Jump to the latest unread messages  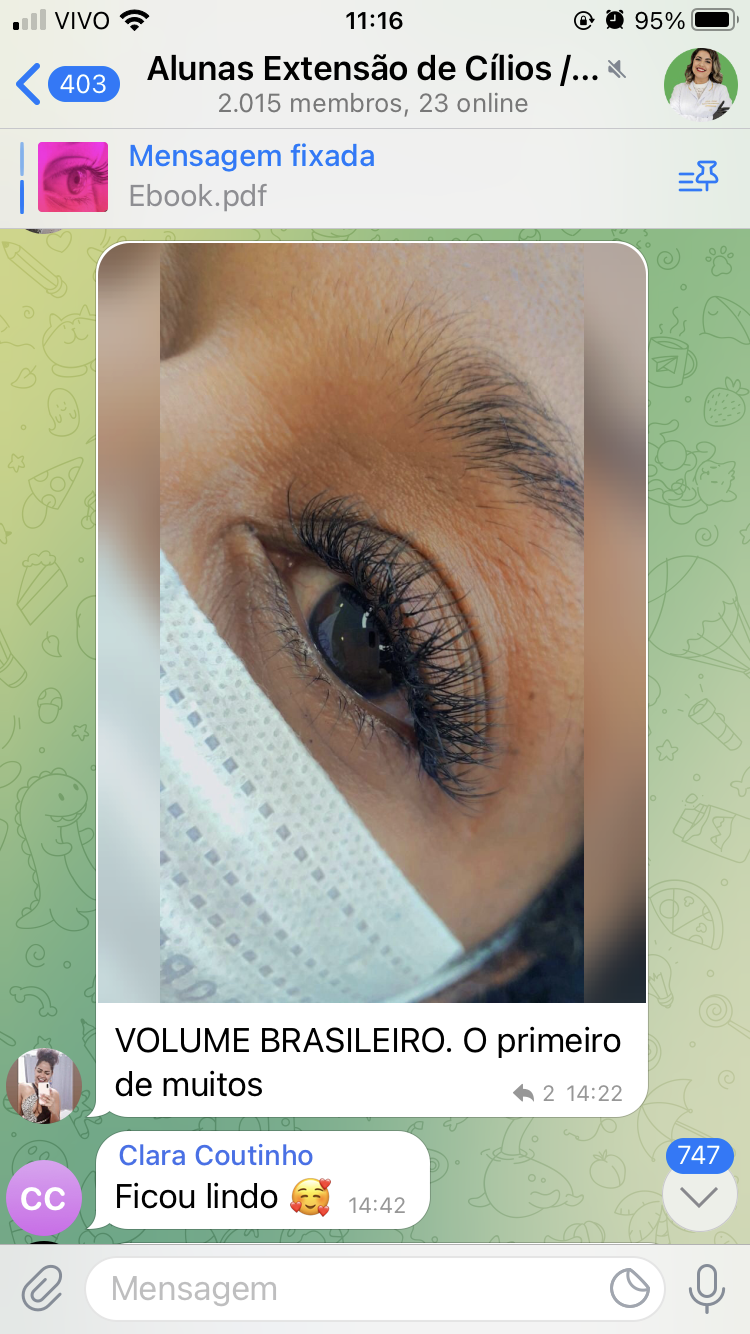698,1196
